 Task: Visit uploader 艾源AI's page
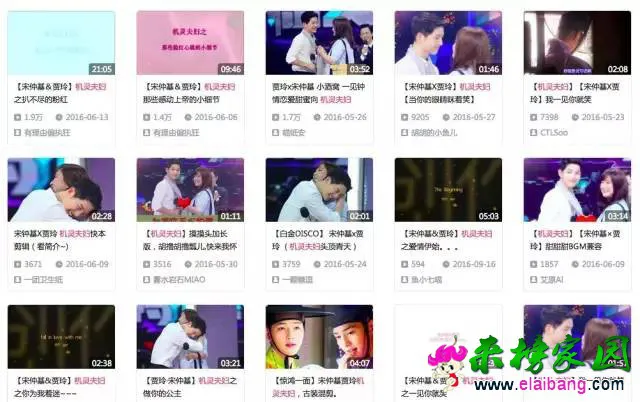point(554,279)
